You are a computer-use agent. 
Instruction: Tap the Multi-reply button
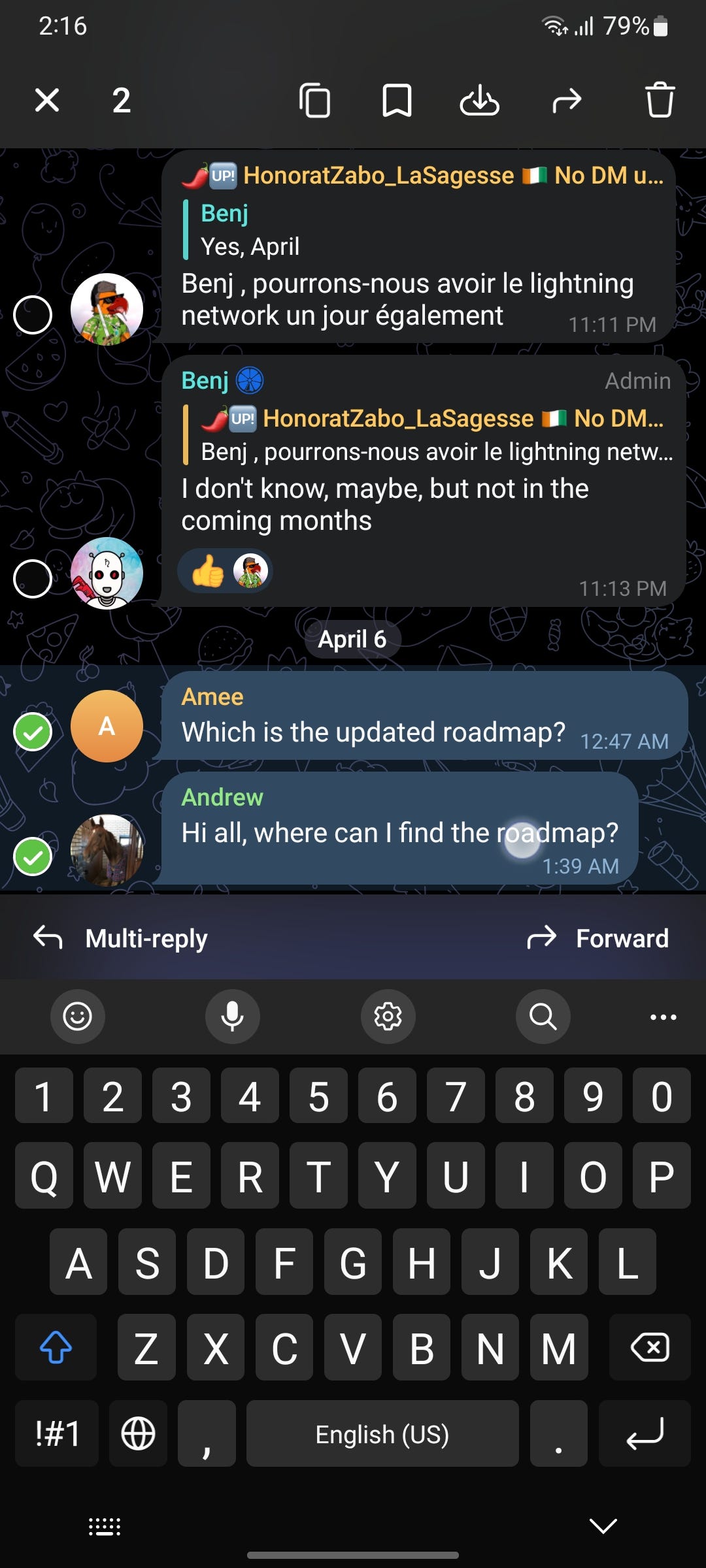(x=121, y=938)
